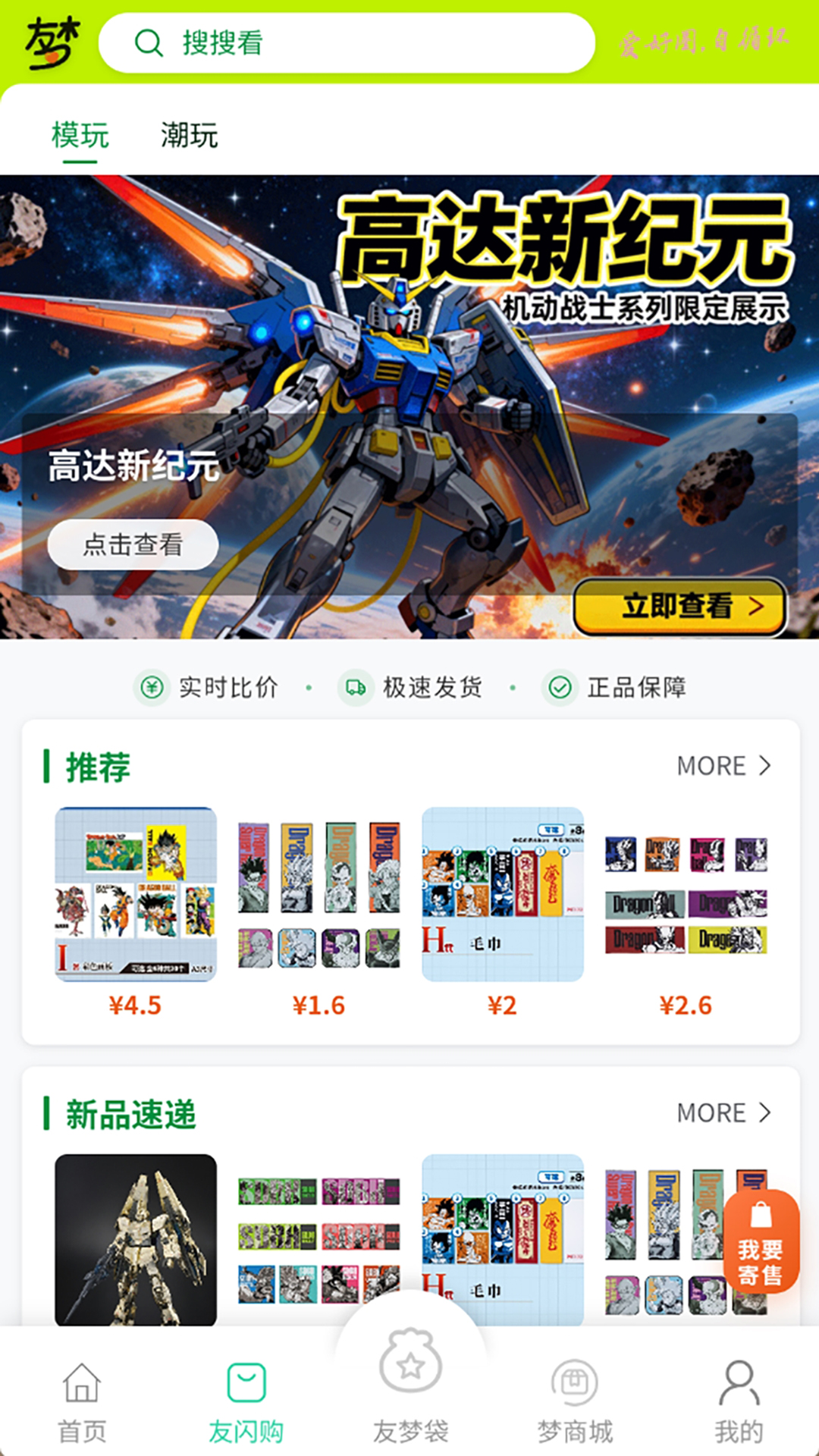
Task: Open 友闪购 shopping bag icon
Action: point(245,1382)
